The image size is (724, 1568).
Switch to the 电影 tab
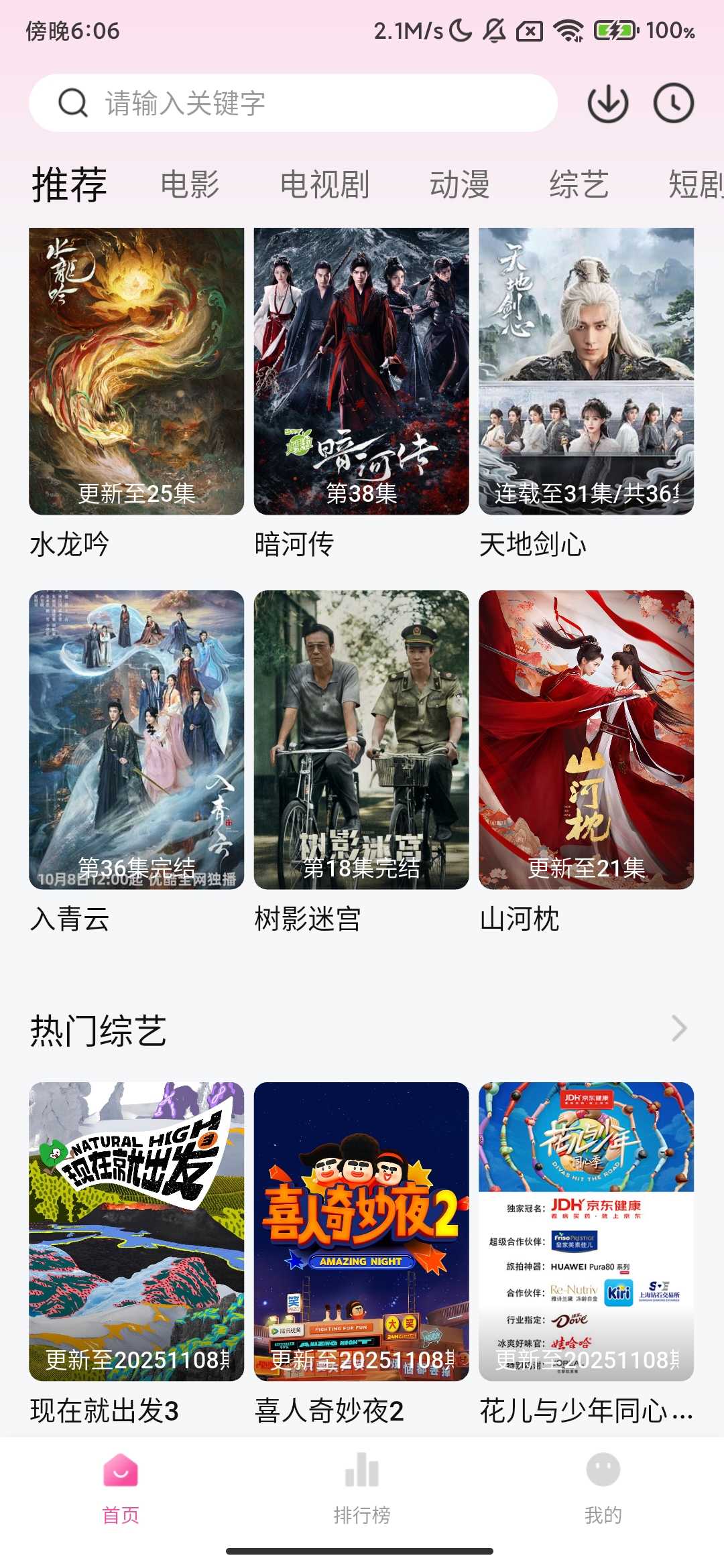click(190, 184)
